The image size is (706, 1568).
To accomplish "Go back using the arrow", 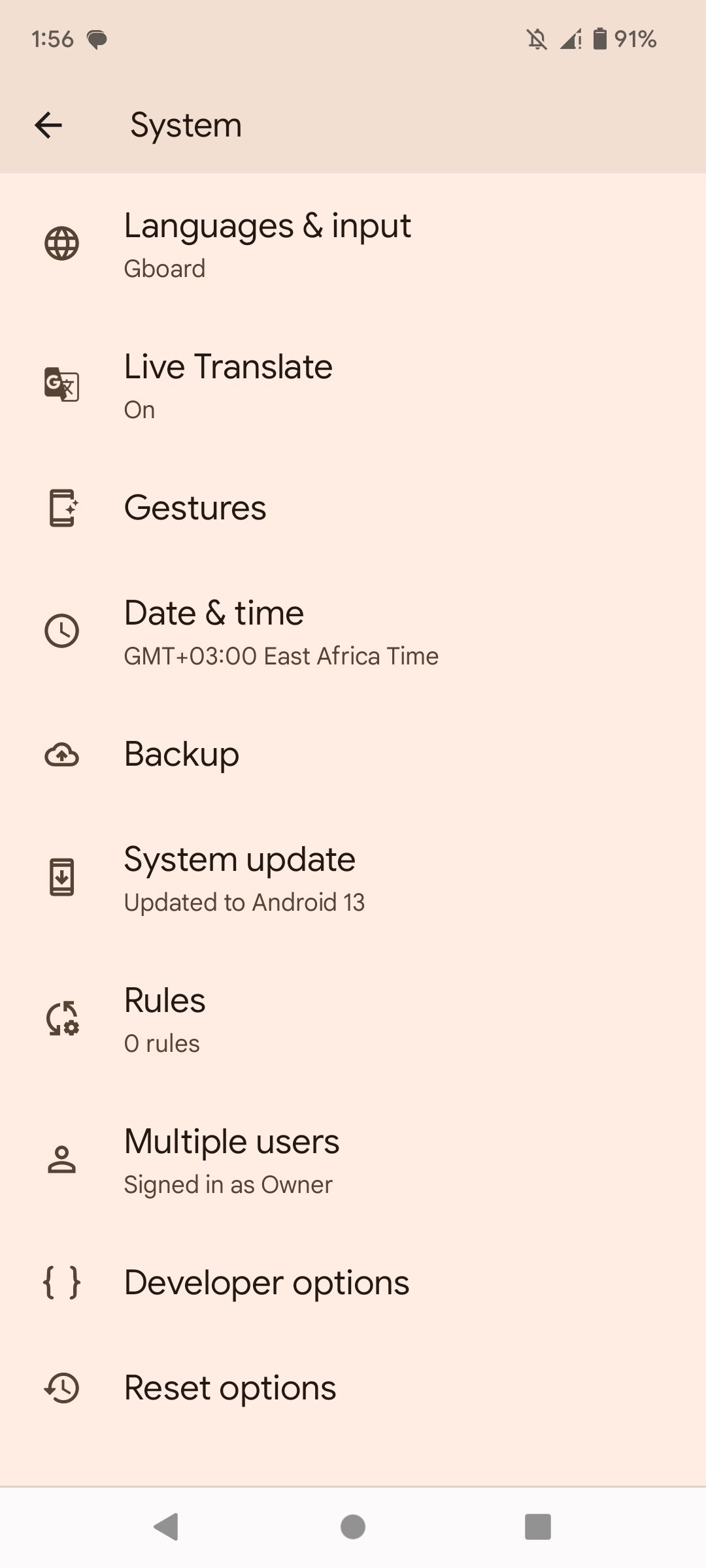I will 49,124.
